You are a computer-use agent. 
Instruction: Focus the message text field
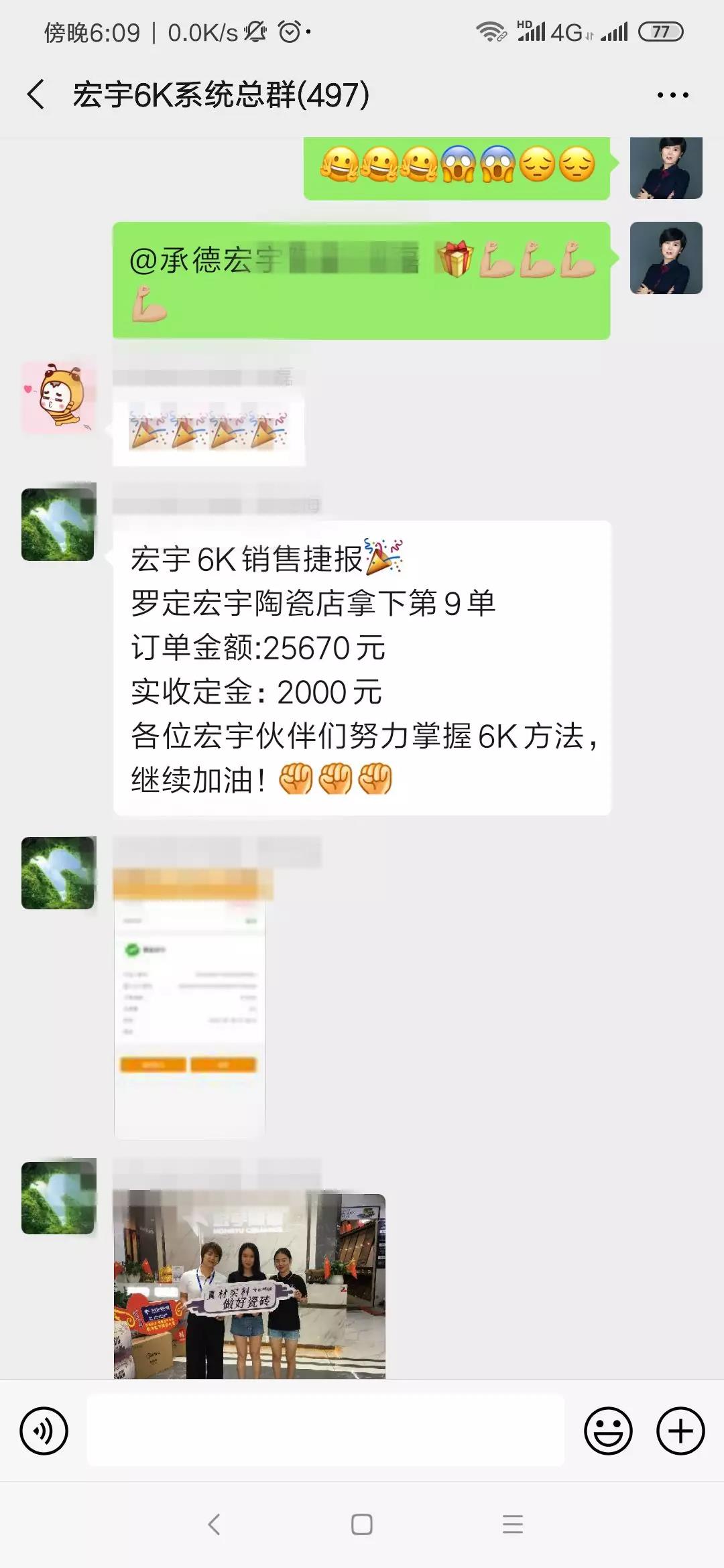[x=325, y=1430]
